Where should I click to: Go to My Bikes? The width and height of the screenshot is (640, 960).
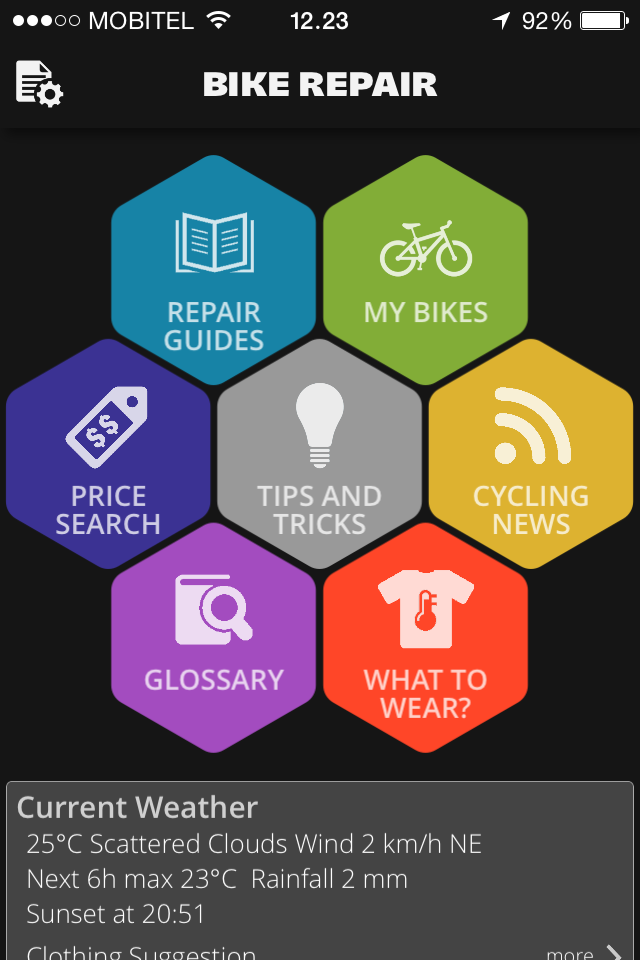point(426,270)
